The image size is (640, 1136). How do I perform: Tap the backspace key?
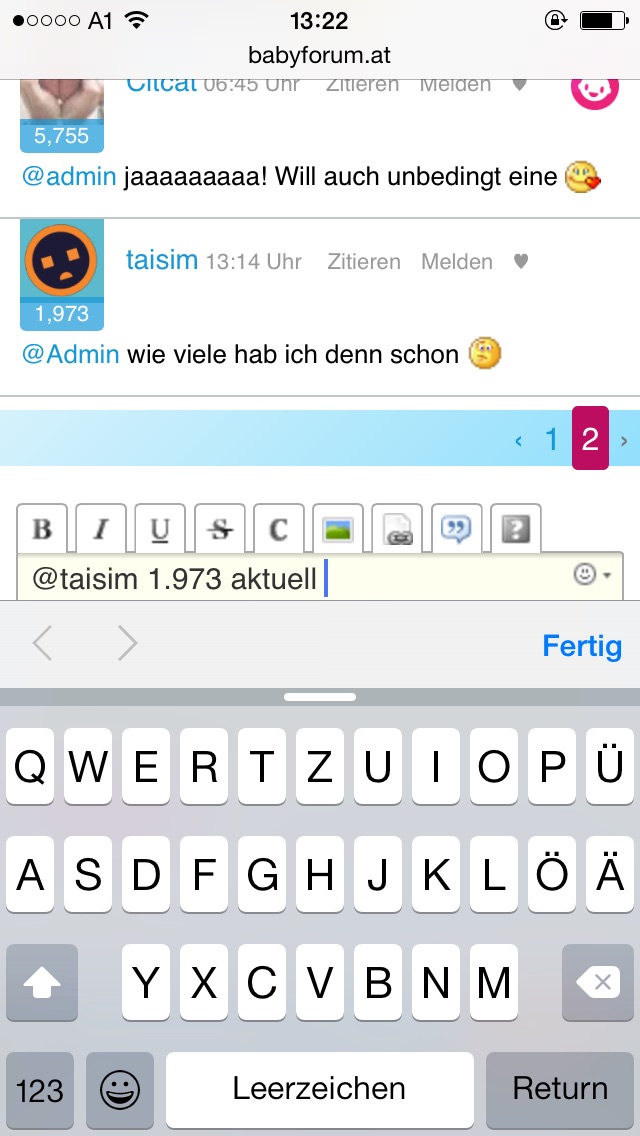click(598, 983)
